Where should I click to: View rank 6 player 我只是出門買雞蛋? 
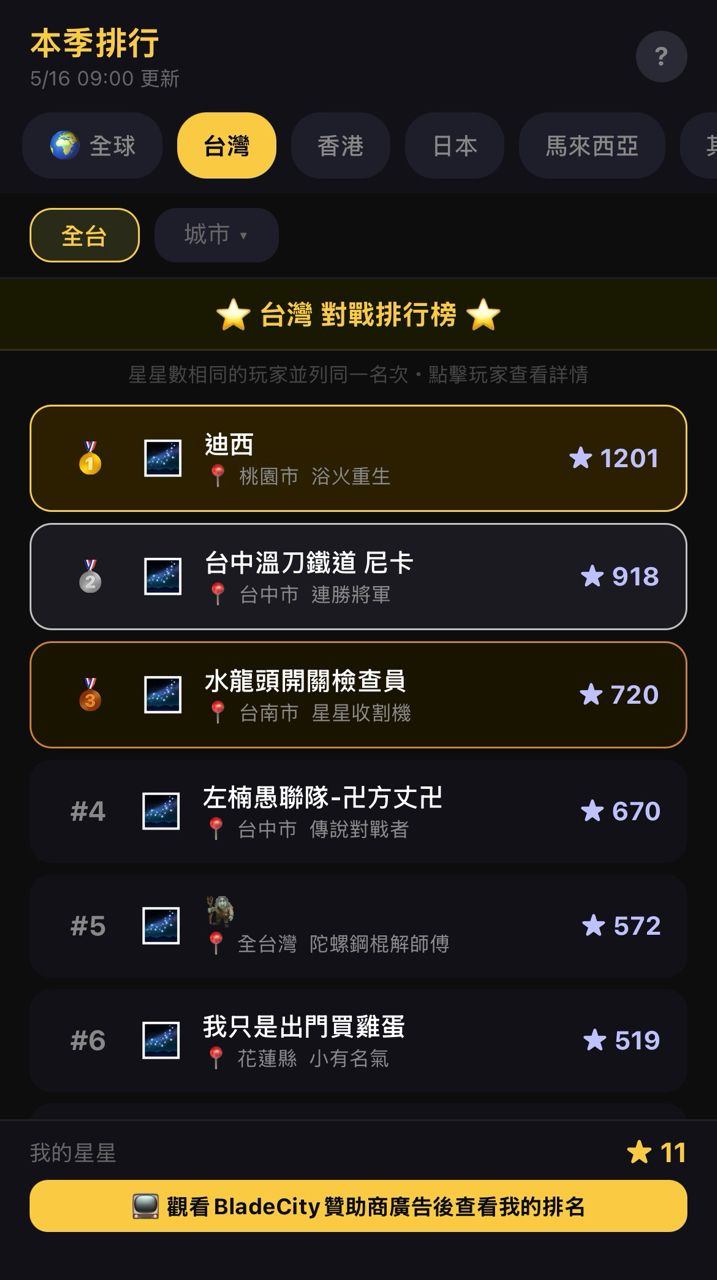[x=358, y=1040]
